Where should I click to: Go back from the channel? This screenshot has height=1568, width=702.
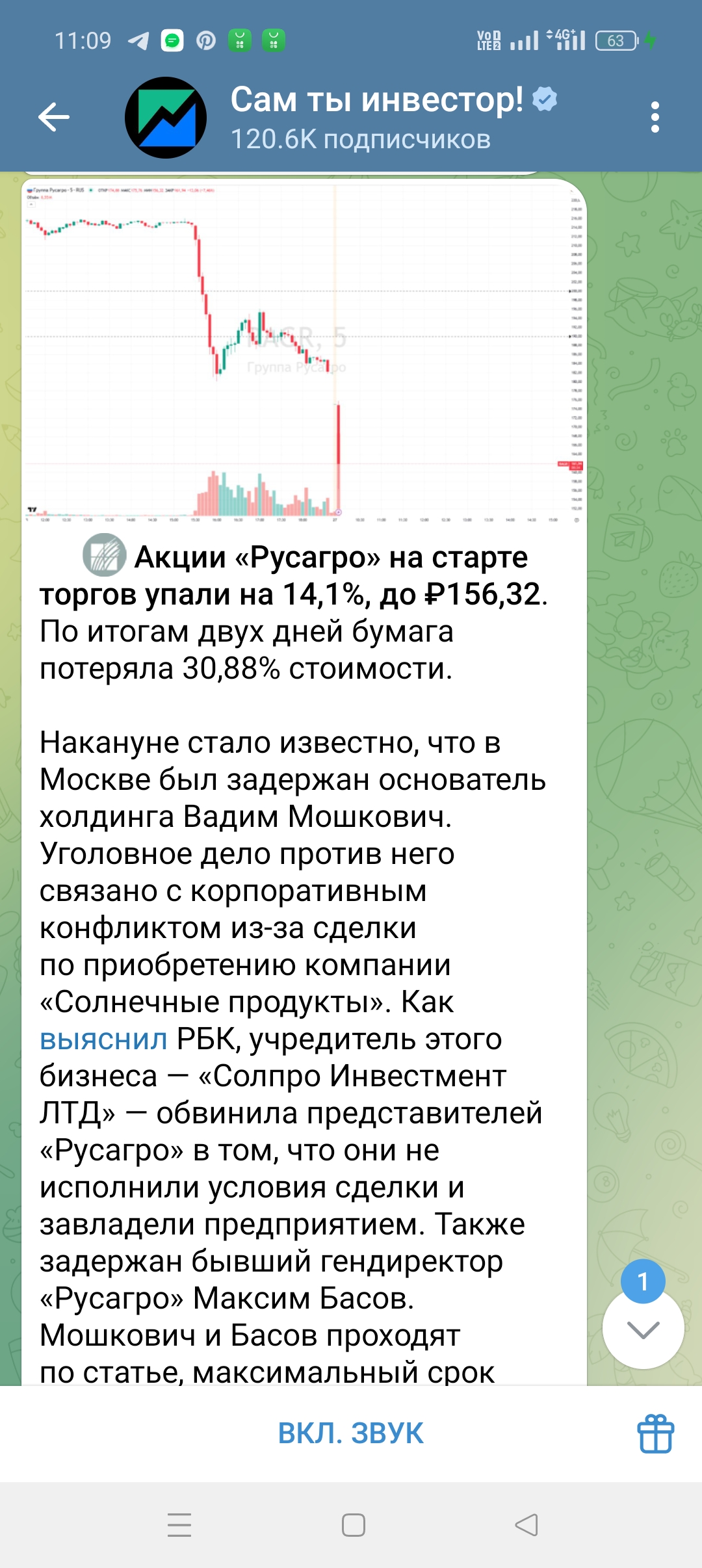click(x=54, y=118)
